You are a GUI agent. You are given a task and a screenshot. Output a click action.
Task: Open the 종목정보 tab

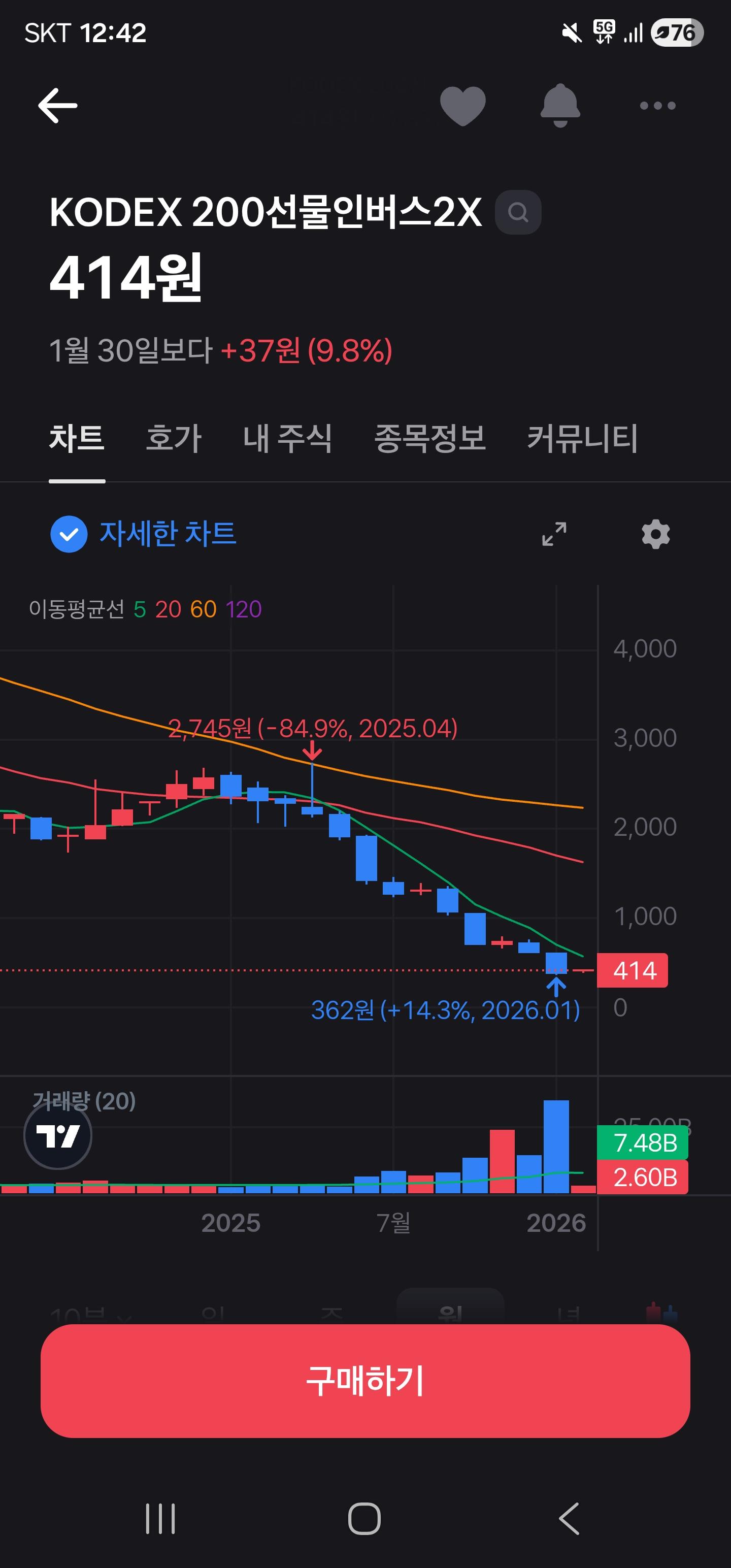[429, 438]
